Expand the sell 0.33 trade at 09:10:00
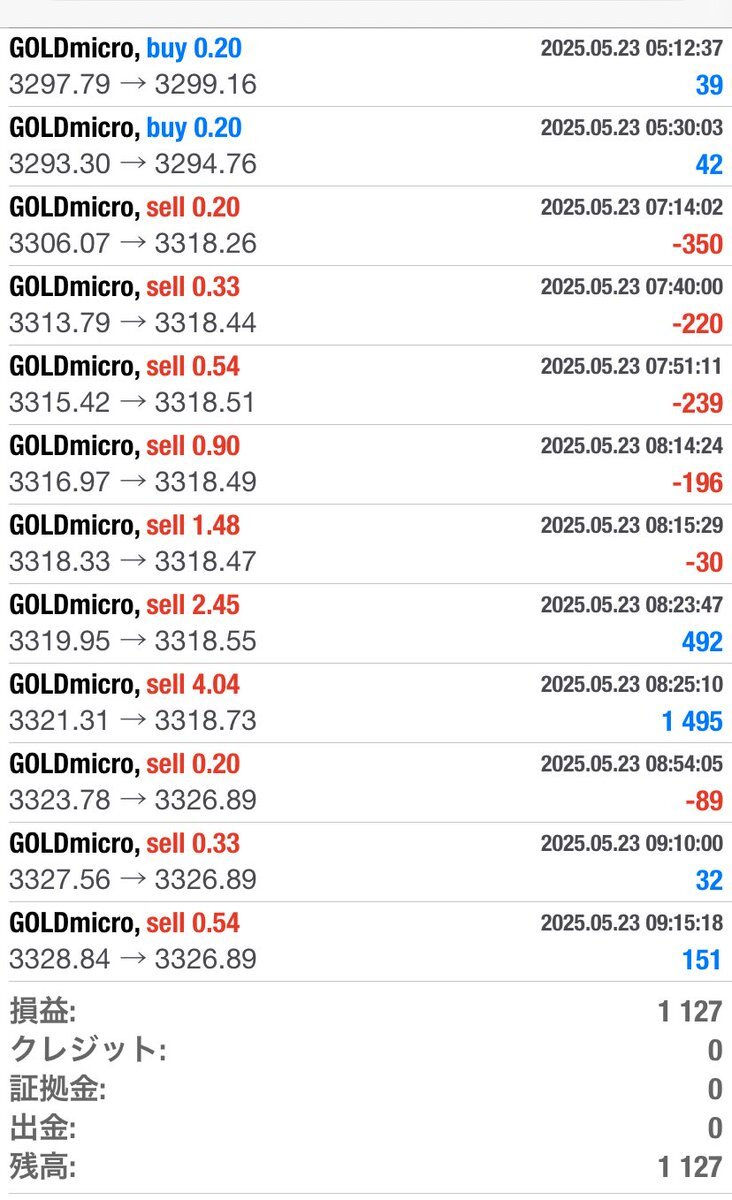Screen dimensions: 732x1200 (x=366, y=862)
